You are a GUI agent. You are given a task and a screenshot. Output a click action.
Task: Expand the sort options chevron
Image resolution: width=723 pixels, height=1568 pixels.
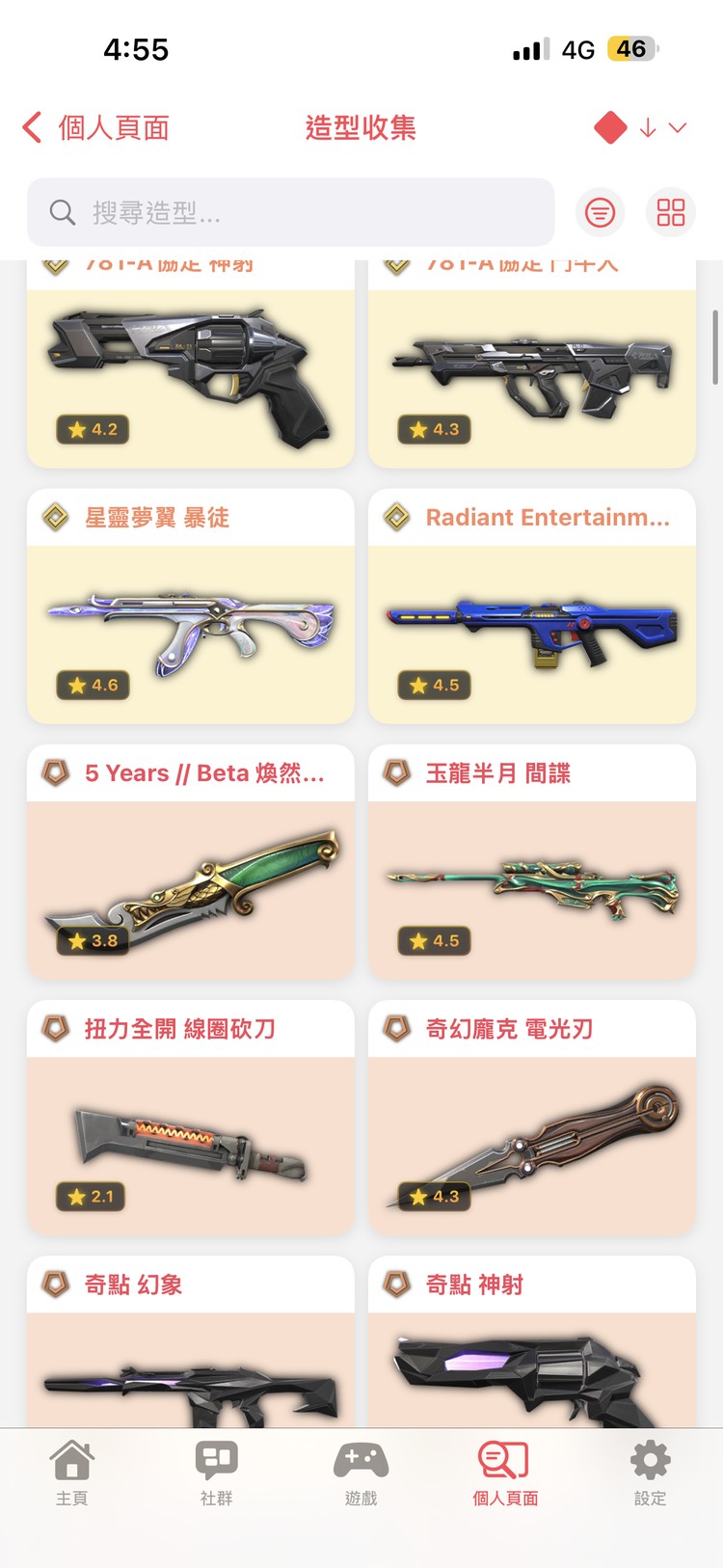tap(677, 126)
